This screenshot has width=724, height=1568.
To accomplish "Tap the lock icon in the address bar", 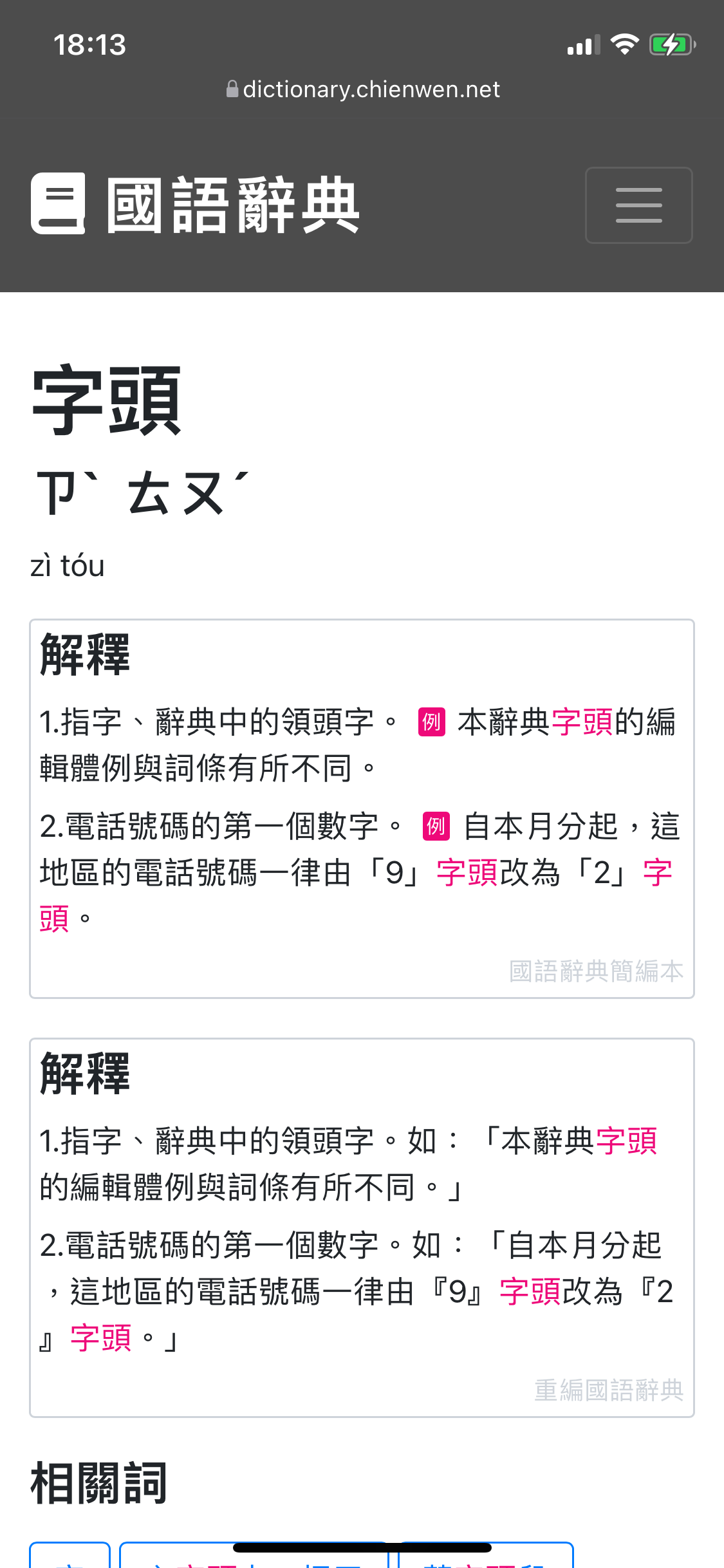I will pyautogui.click(x=232, y=89).
